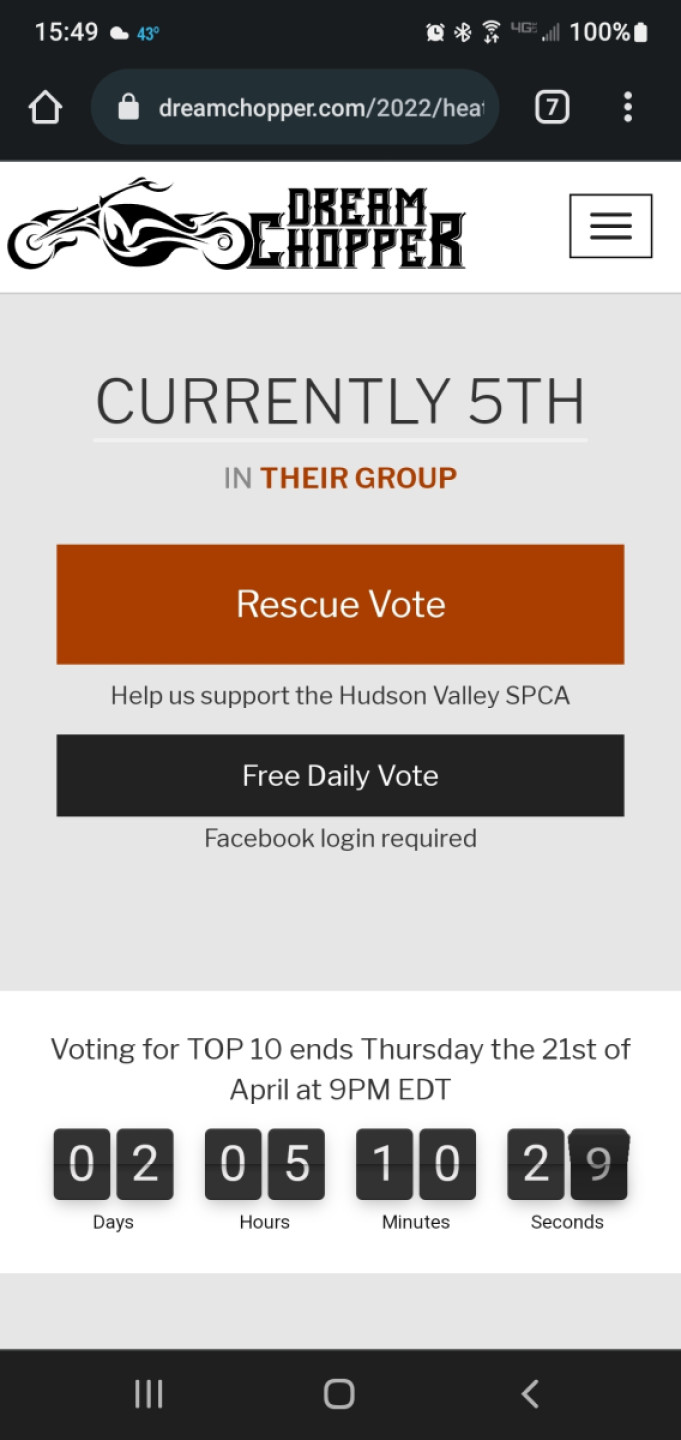Go back using the system back button
Image resolution: width=681 pixels, height=1440 pixels.
(x=530, y=1394)
